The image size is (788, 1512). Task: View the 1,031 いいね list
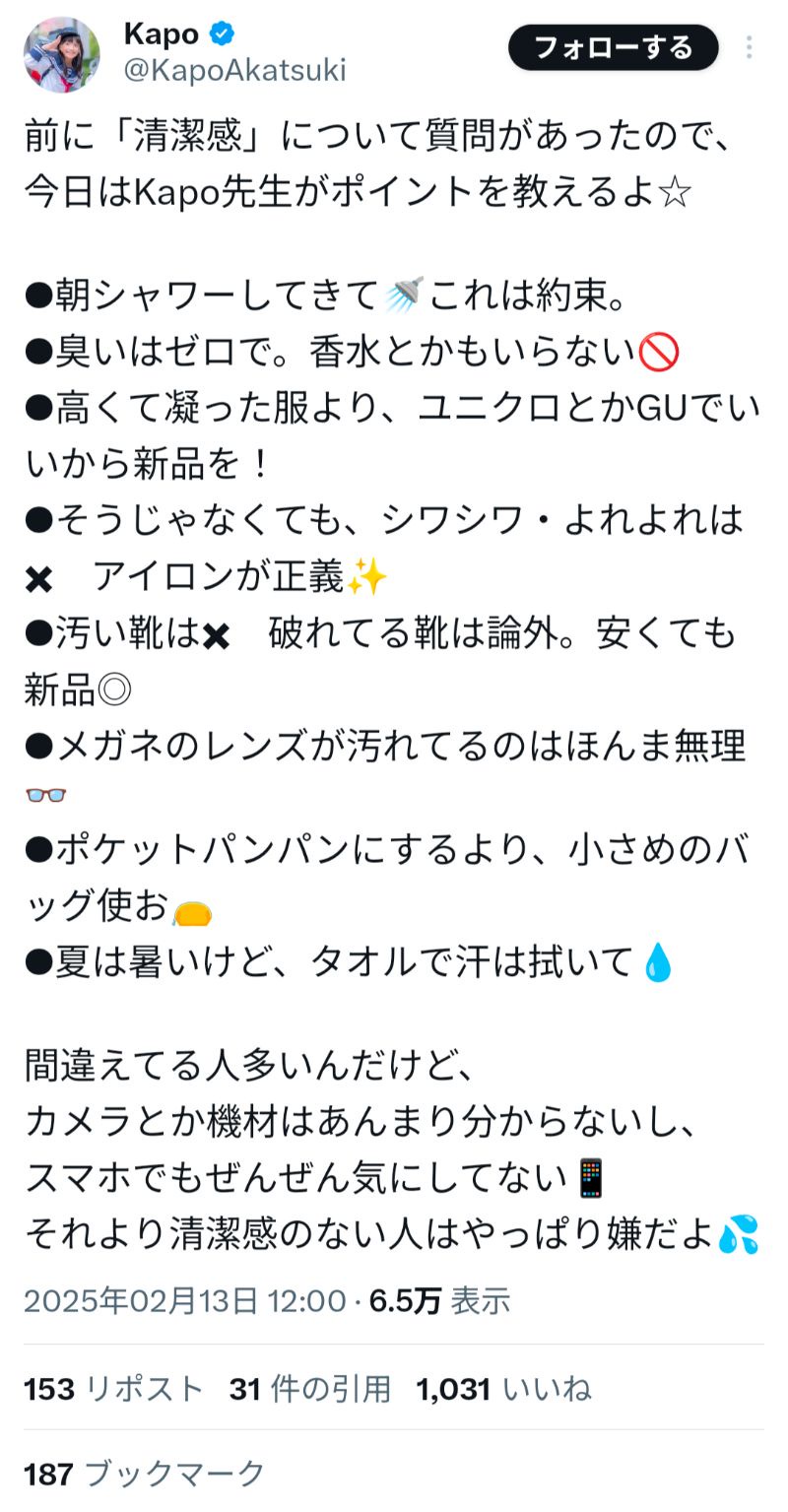[503, 1389]
